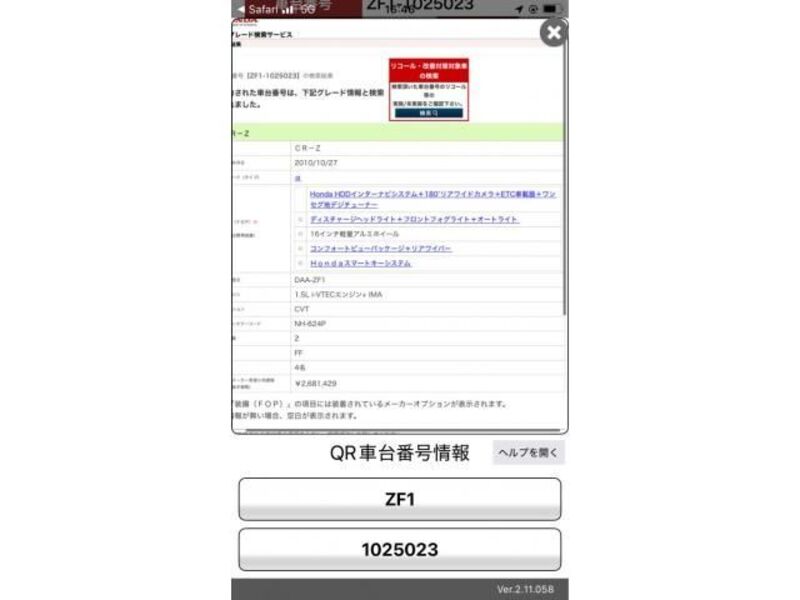Open the コンフォートビューパッケージ link

click(x=380, y=247)
